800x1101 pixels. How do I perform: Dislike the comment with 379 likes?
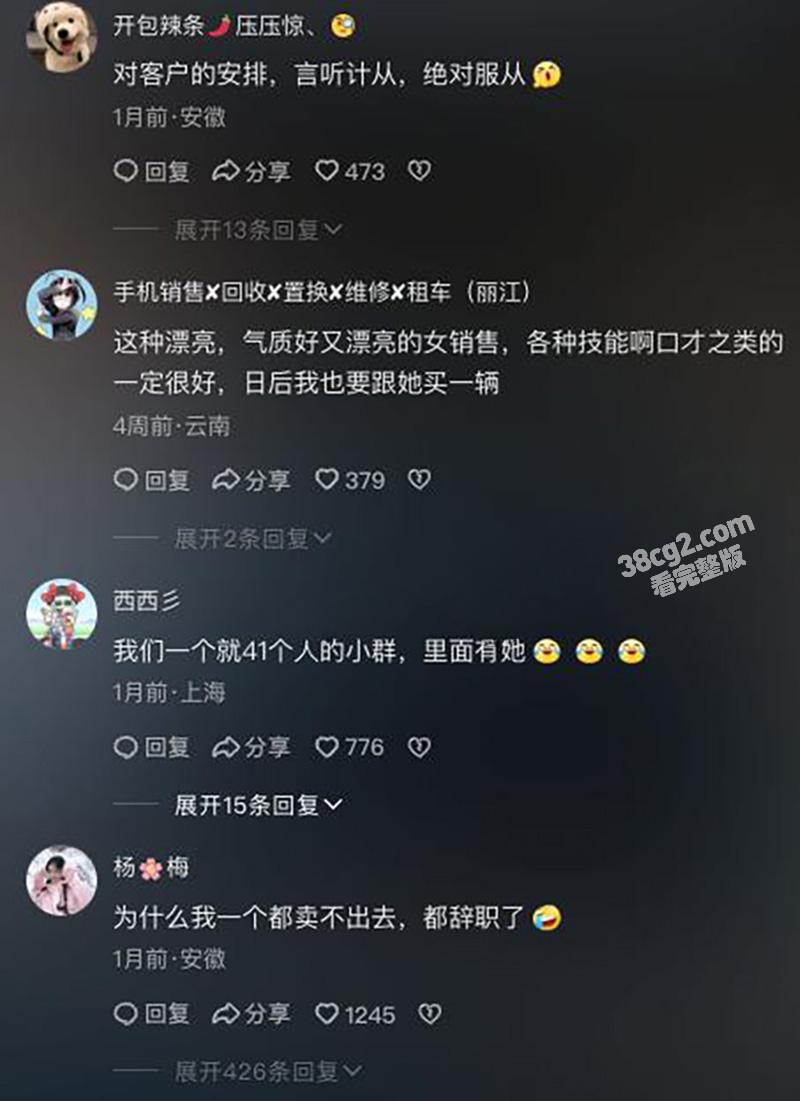pyautogui.click(x=419, y=480)
